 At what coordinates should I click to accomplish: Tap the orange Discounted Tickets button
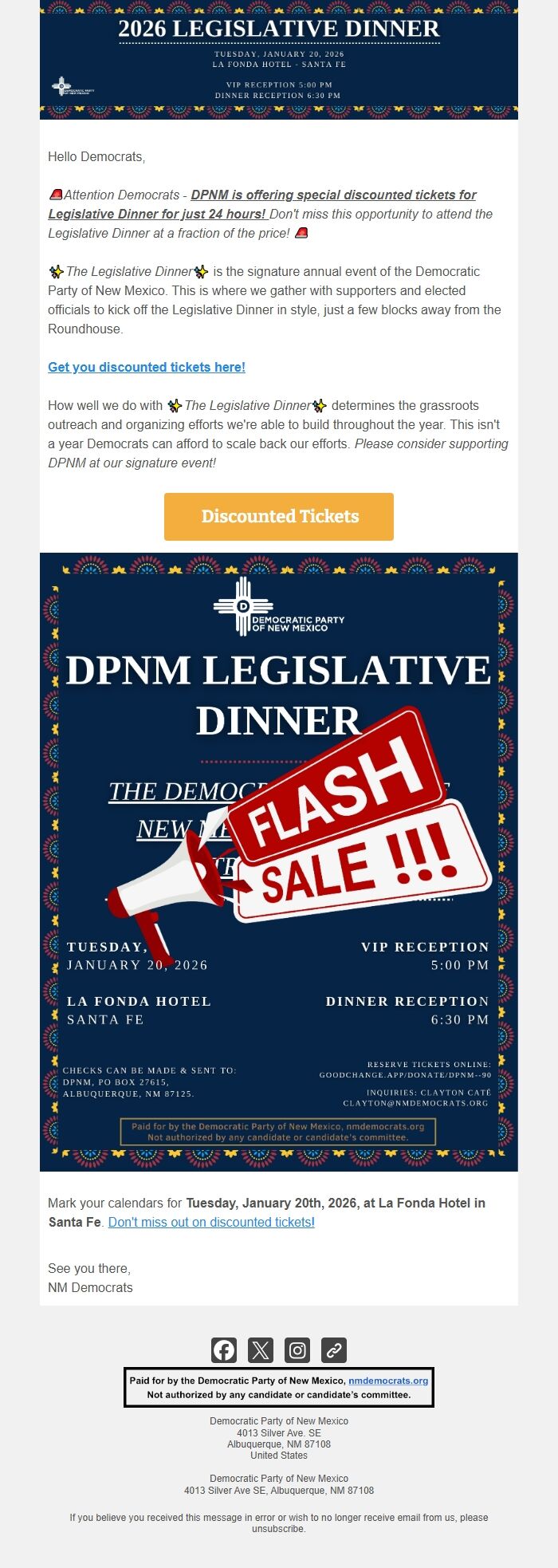click(279, 517)
